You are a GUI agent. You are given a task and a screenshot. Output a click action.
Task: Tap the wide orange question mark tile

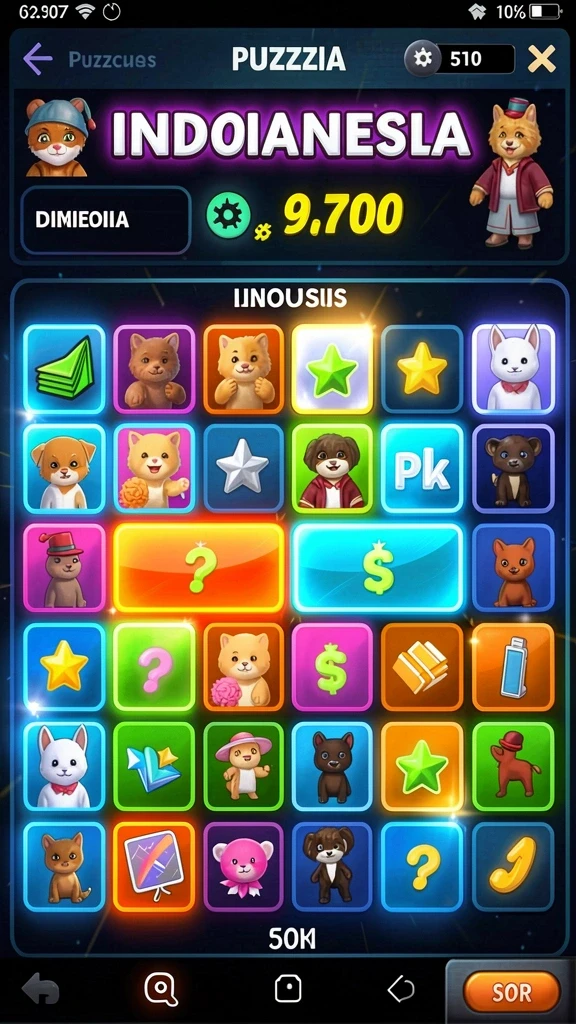(x=199, y=568)
